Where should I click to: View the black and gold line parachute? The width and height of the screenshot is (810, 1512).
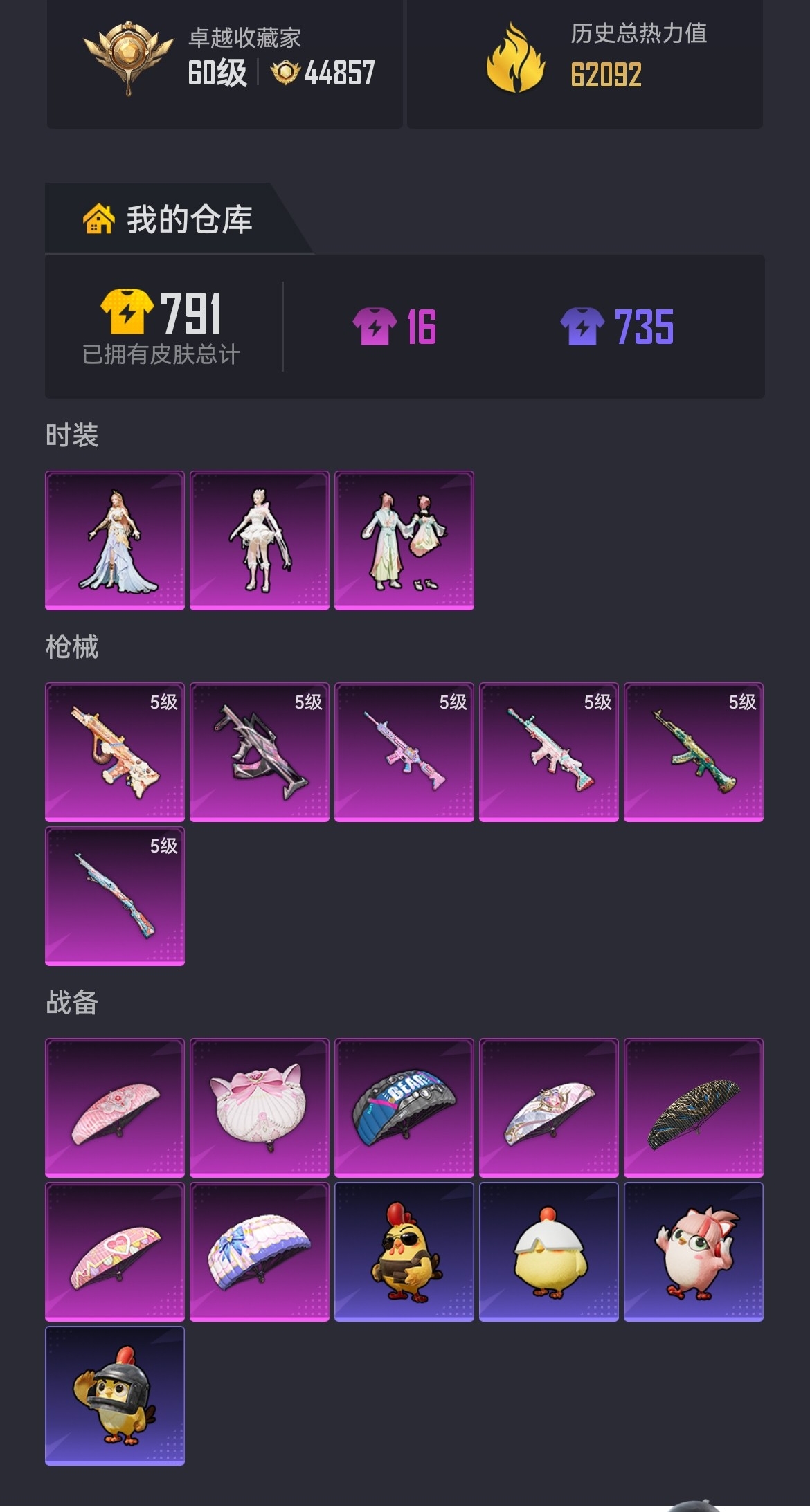[694, 1108]
